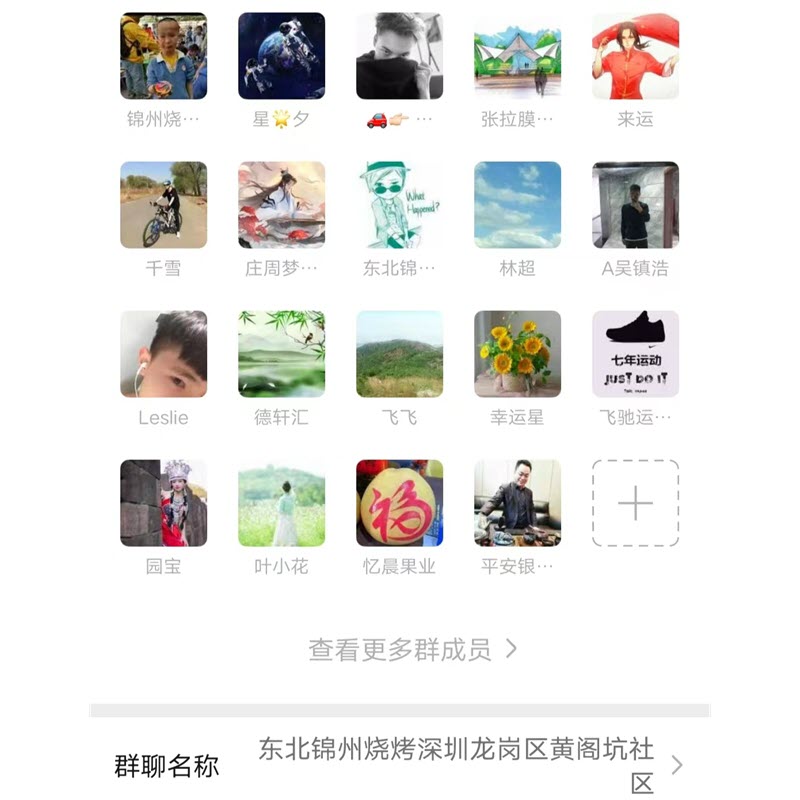This screenshot has width=800, height=800.
Task: Open 德轩汇's profile
Action: [x=281, y=354]
